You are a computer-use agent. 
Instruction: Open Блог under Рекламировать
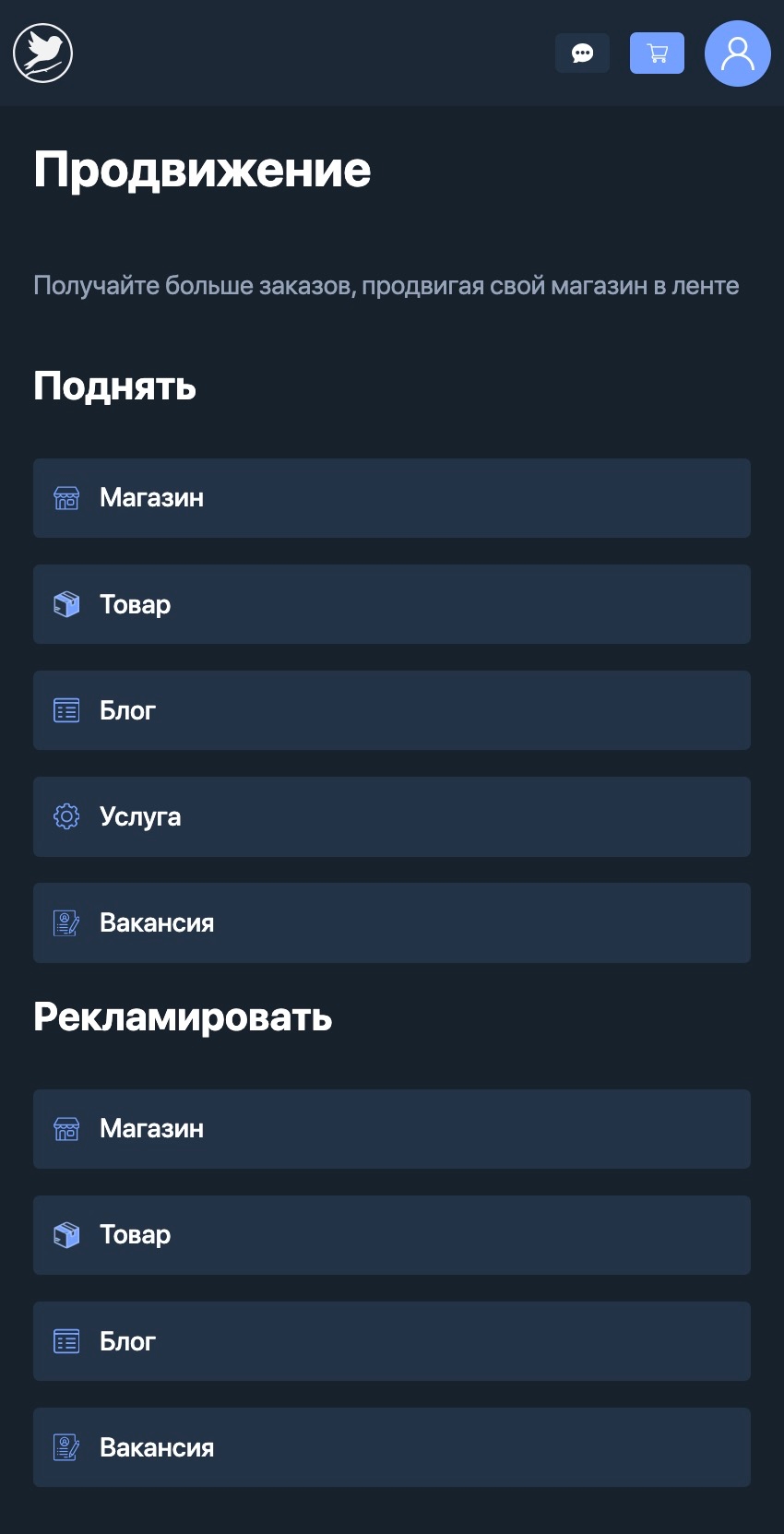pos(391,1341)
